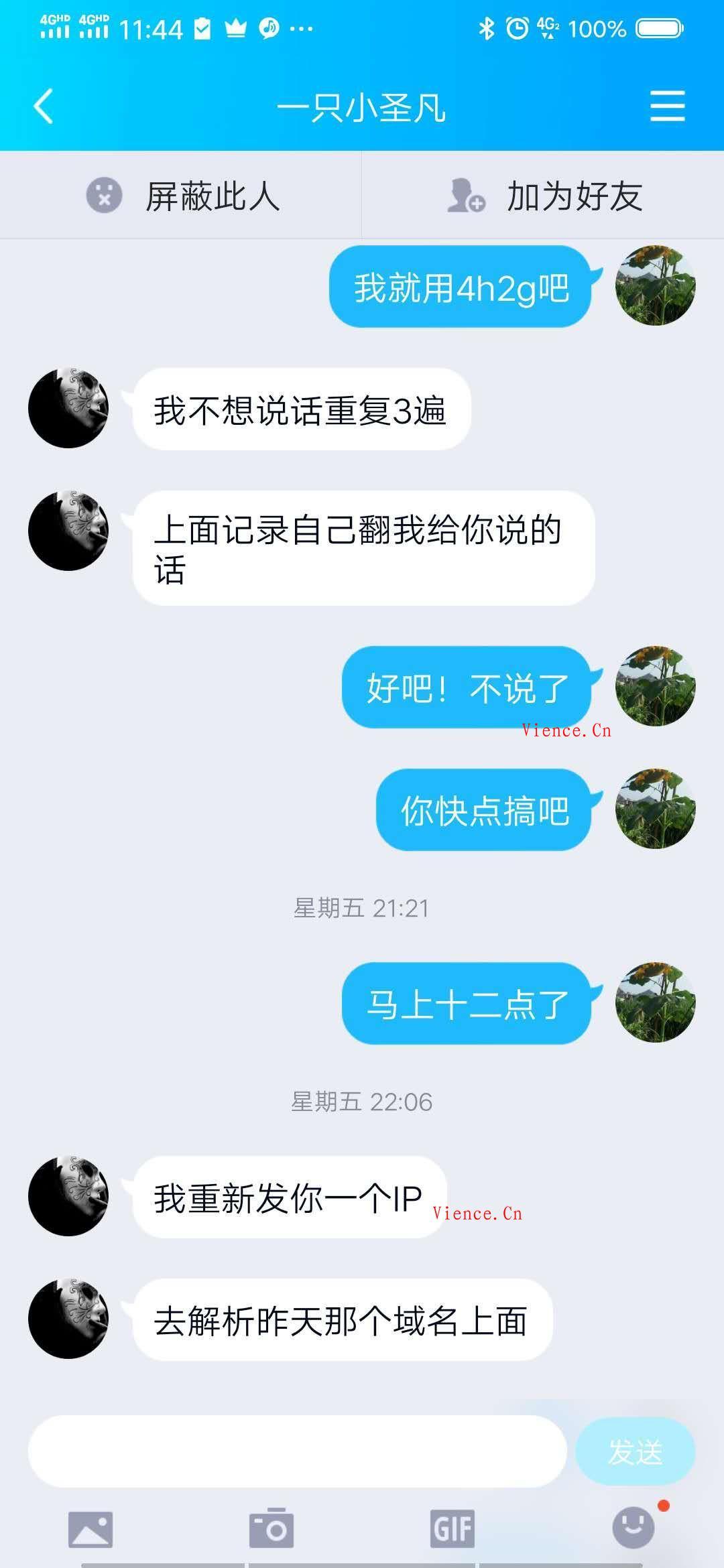The image size is (724, 1568).
Task: Open the camera to take a photo
Action: coord(271,1529)
